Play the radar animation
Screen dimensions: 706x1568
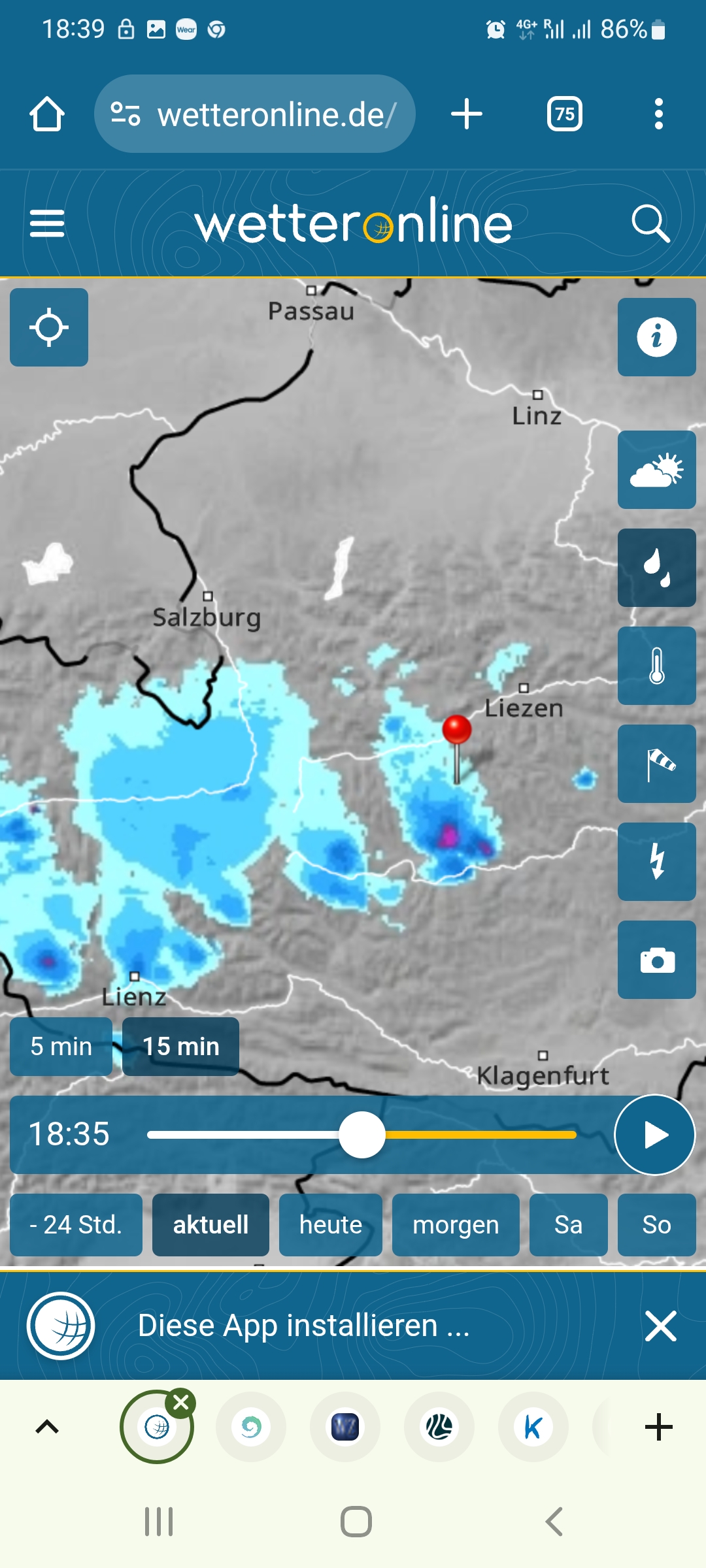tap(654, 1135)
